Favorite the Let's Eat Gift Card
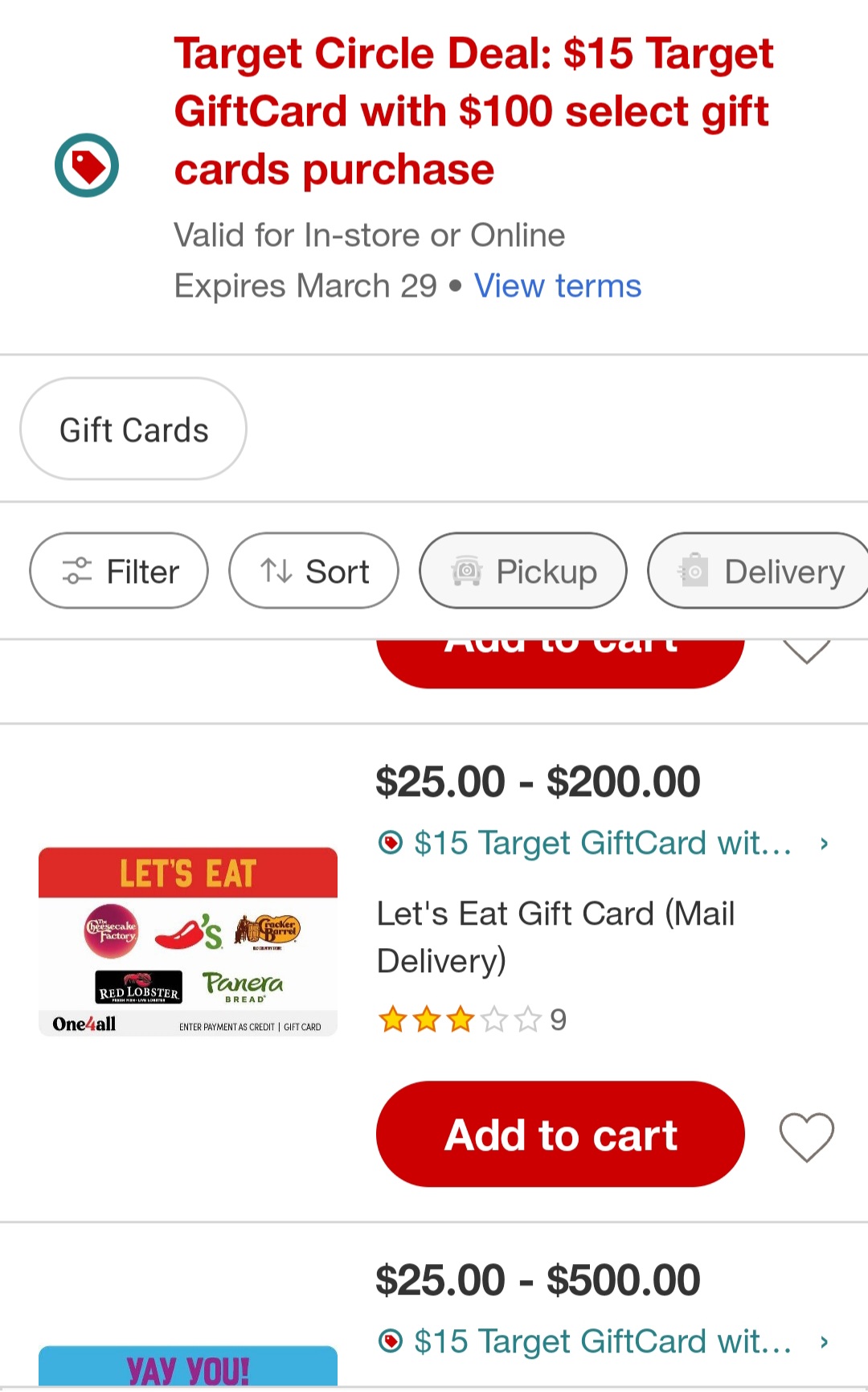 pyautogui.click(x=806, y=1136)
